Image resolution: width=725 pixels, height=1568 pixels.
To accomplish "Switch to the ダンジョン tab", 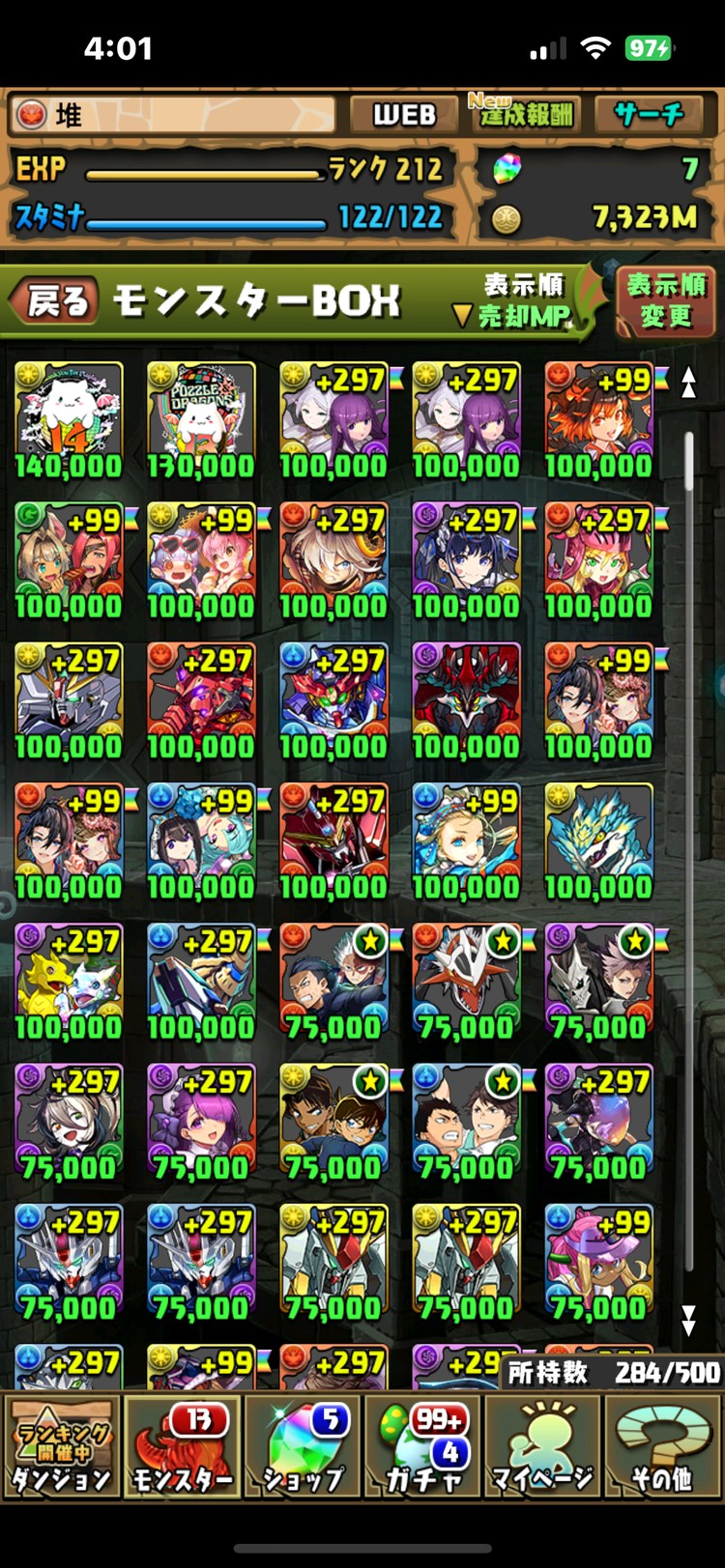I will point(61,1446).
